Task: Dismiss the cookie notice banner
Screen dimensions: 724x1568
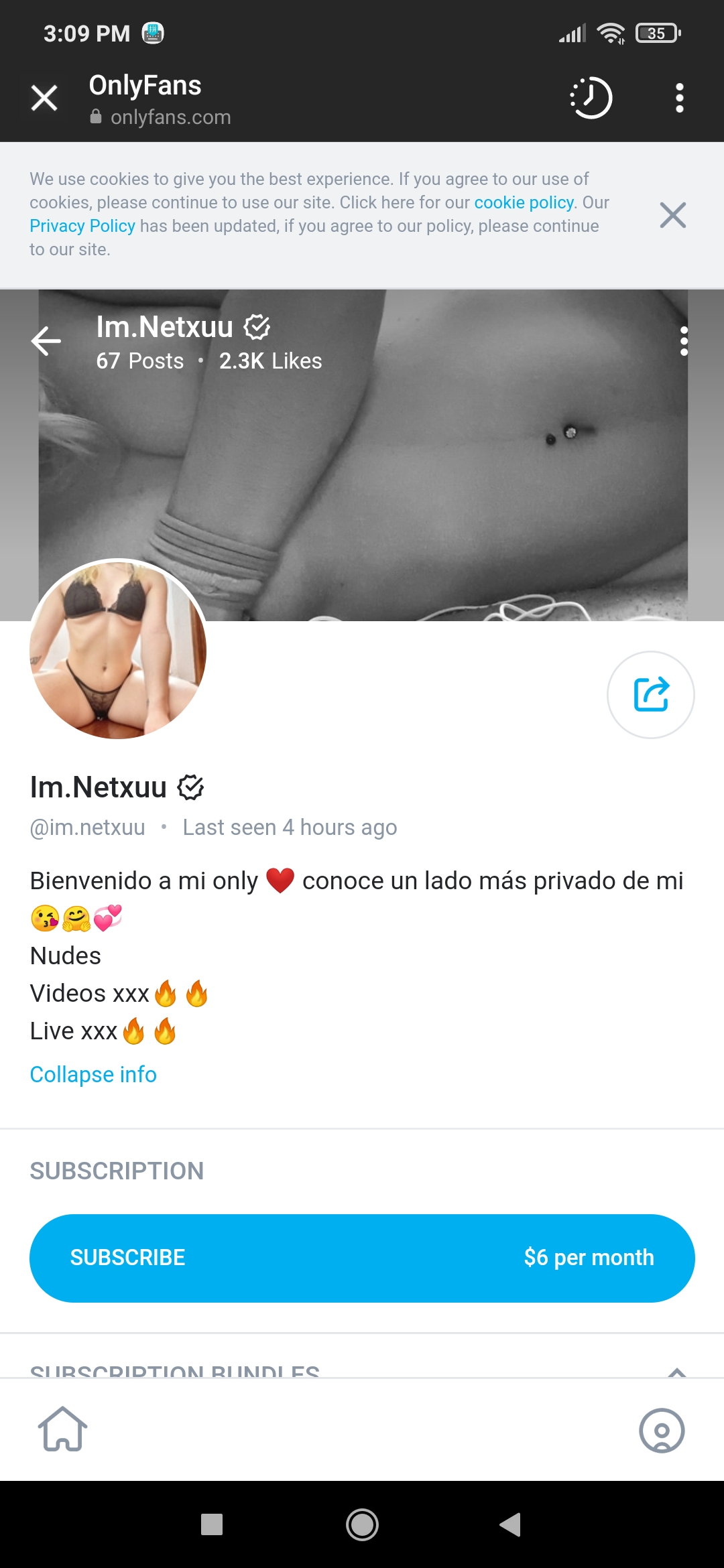Action: (672, 215)
